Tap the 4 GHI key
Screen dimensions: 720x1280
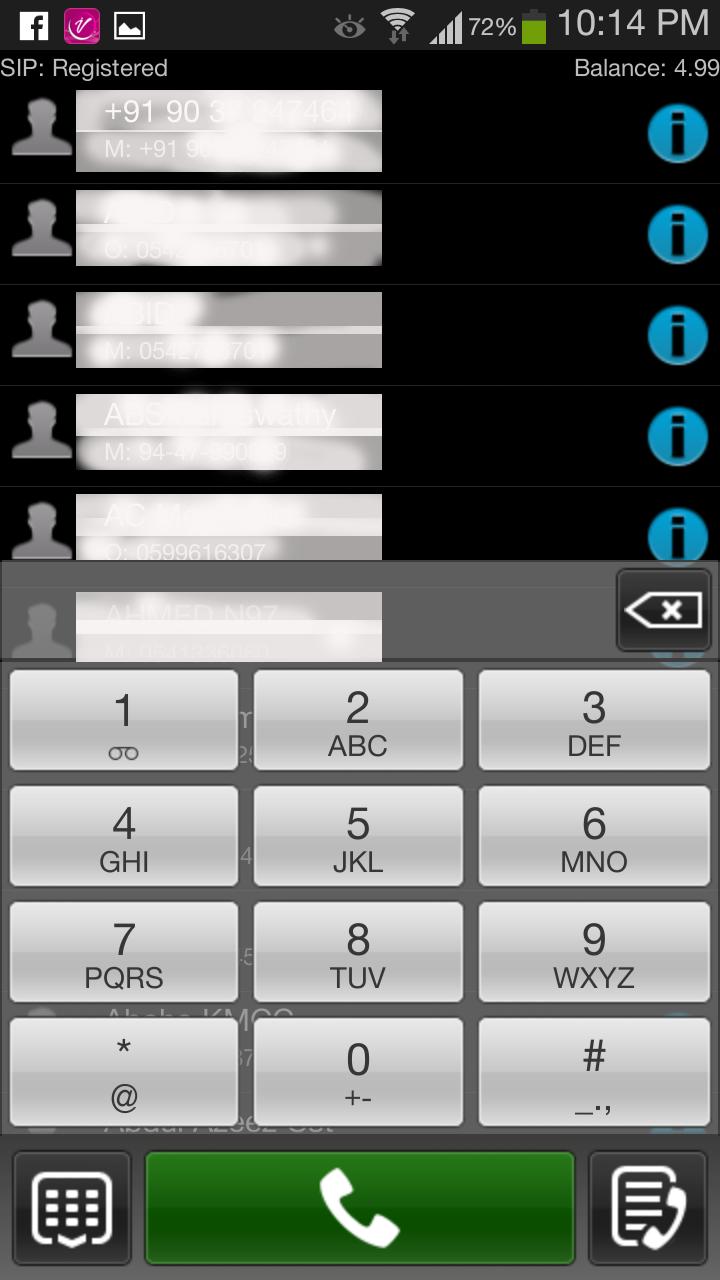[124, 837]
